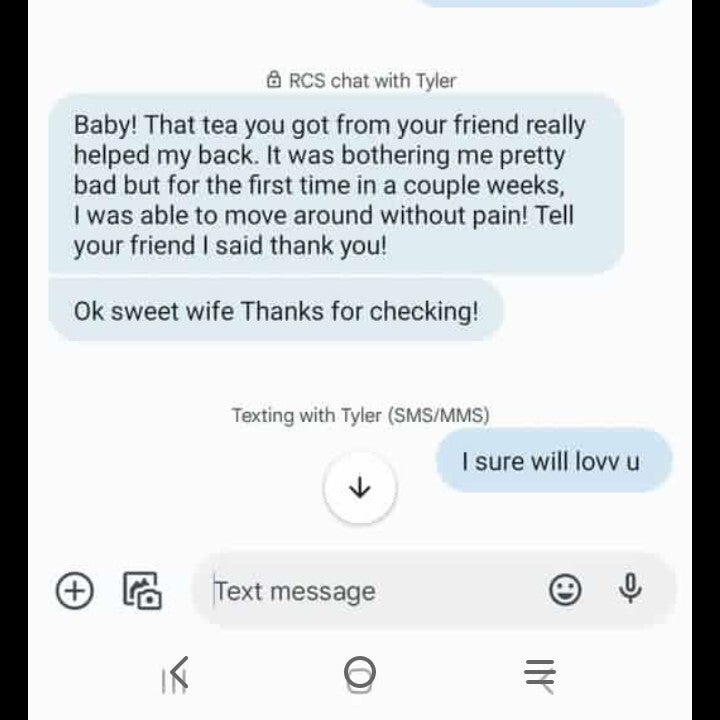This screenshot has width=720, height=720.
Task: Go back using the system back button
Action: click(x=176, y=674)
